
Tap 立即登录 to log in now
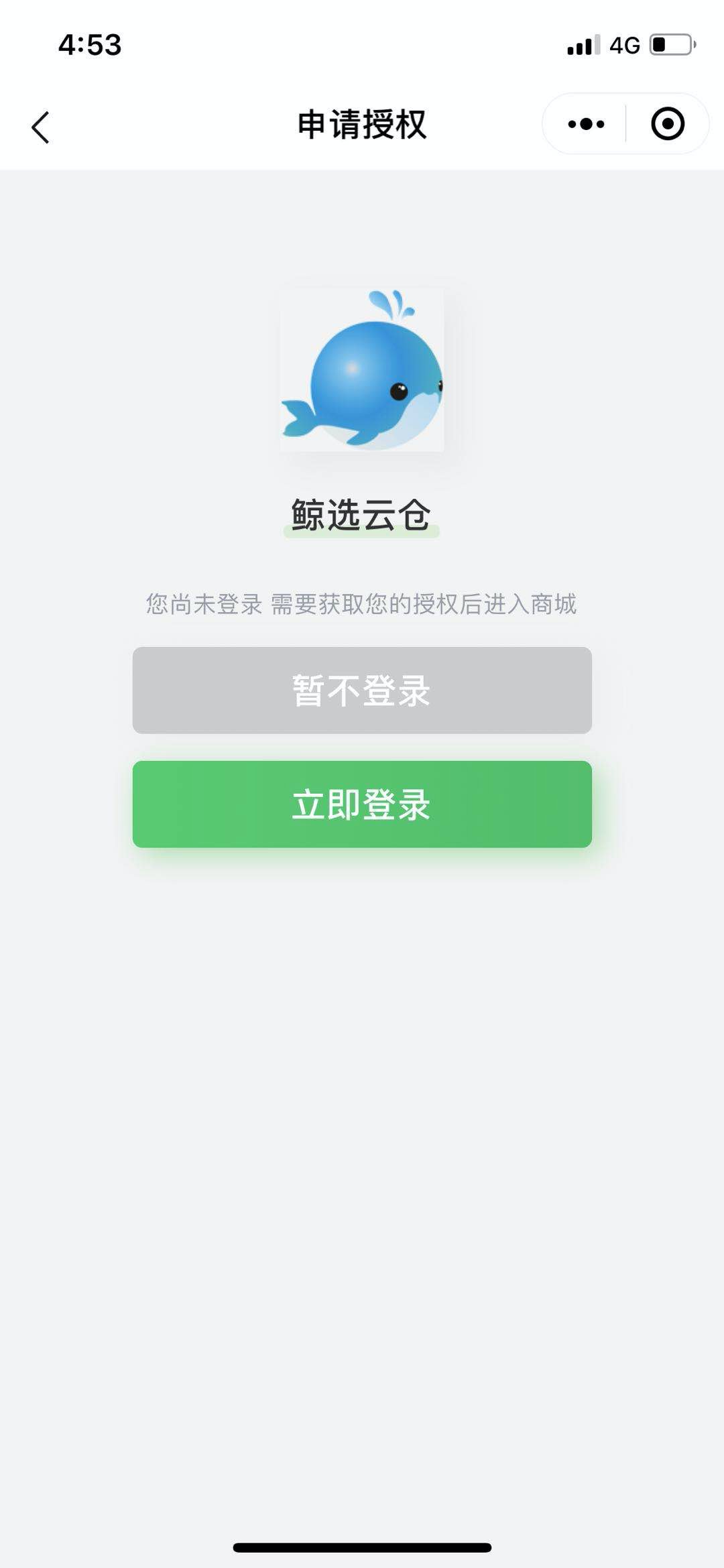point(362,804)
